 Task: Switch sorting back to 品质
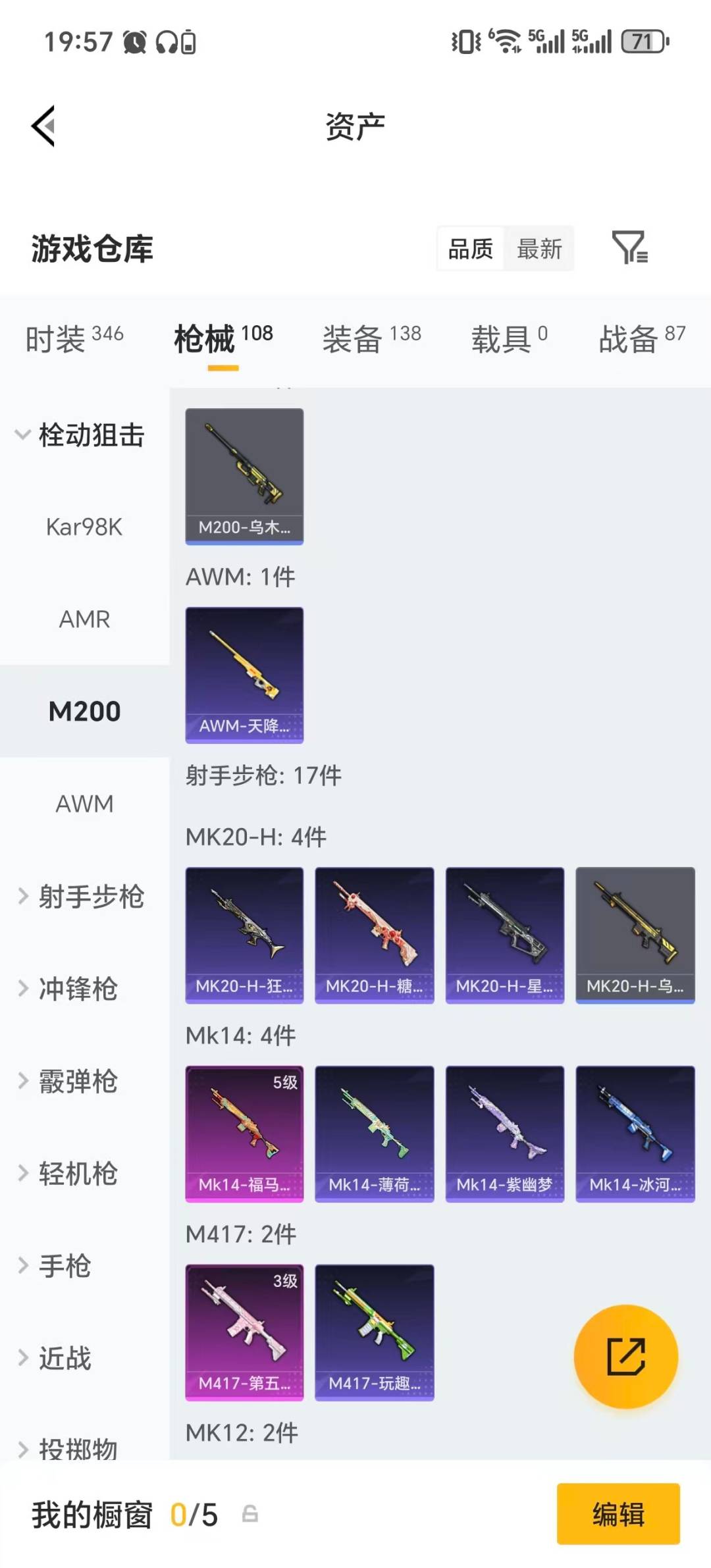point(469,249)
